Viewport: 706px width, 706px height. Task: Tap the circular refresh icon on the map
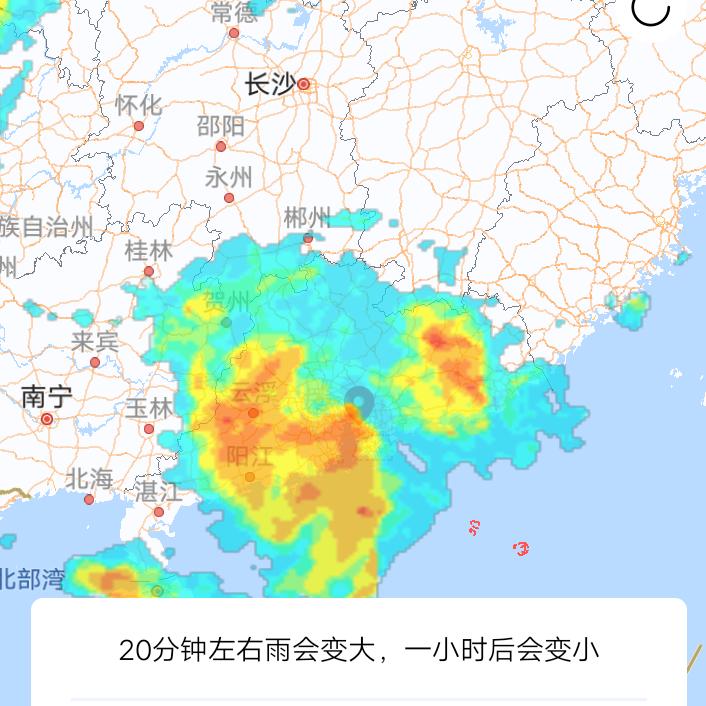pyautogui.click(x=650, y=9)
